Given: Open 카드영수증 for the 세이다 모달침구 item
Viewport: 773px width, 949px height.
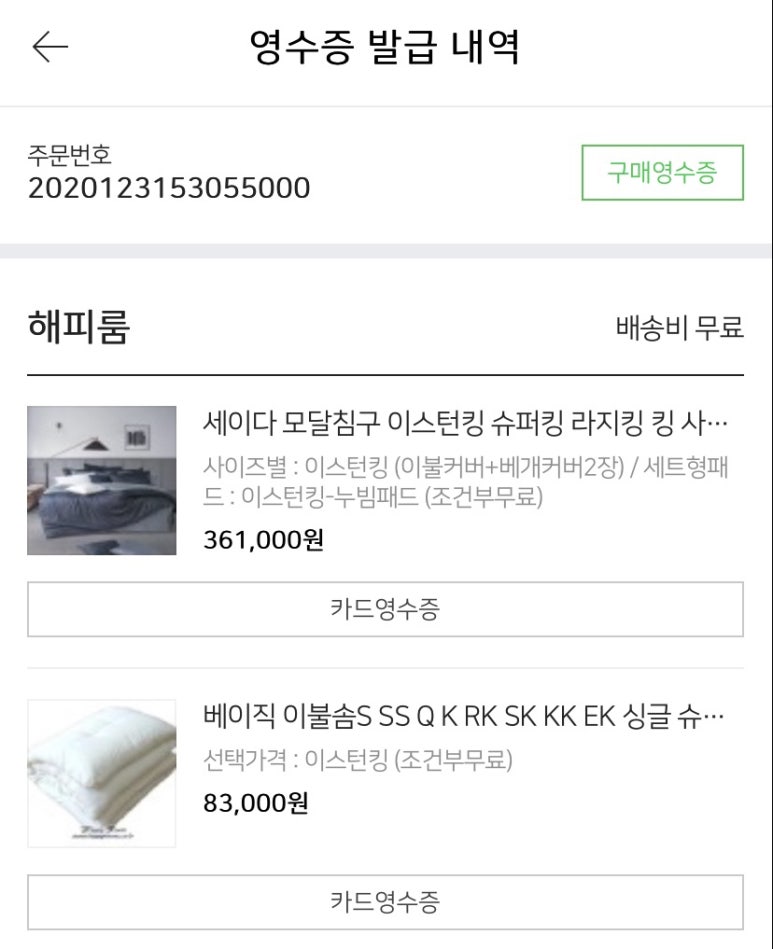Looking at the screenshot, I should [385, 609].
